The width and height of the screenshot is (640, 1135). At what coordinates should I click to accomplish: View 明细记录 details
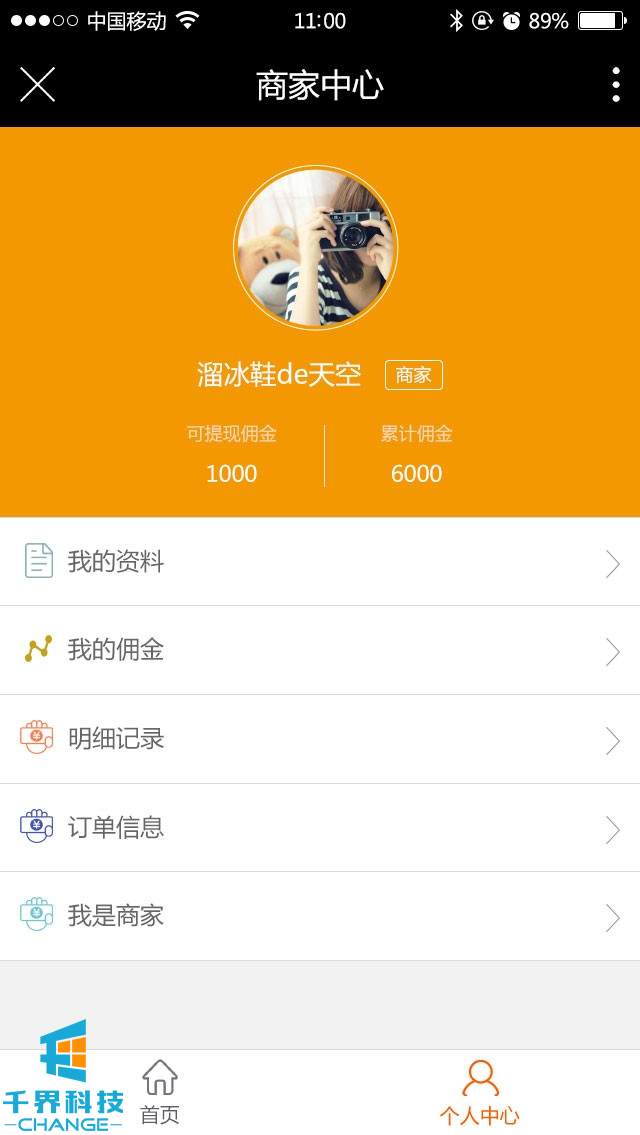pyautogui.click(x=320, y=739)
